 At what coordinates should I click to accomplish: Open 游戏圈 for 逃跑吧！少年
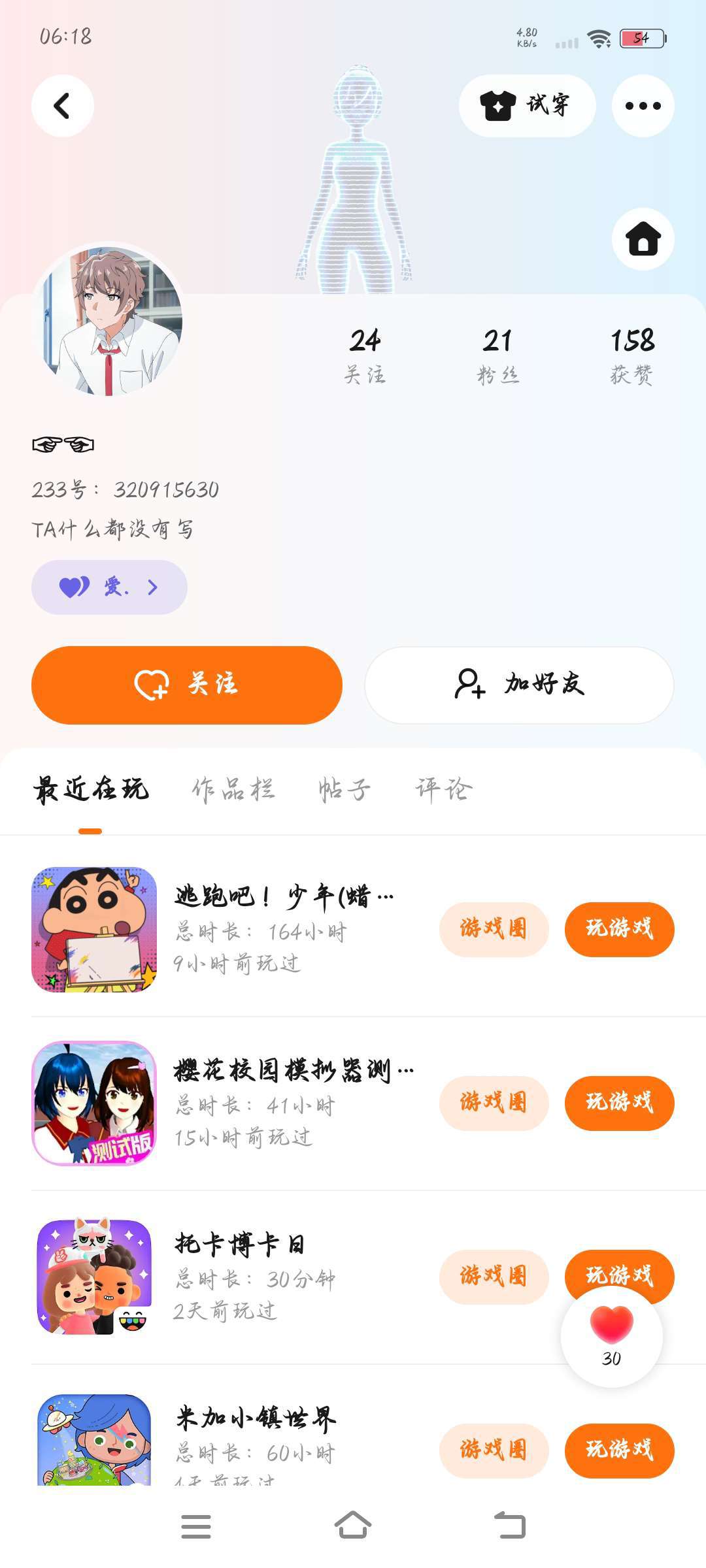[x=494, y=929]
